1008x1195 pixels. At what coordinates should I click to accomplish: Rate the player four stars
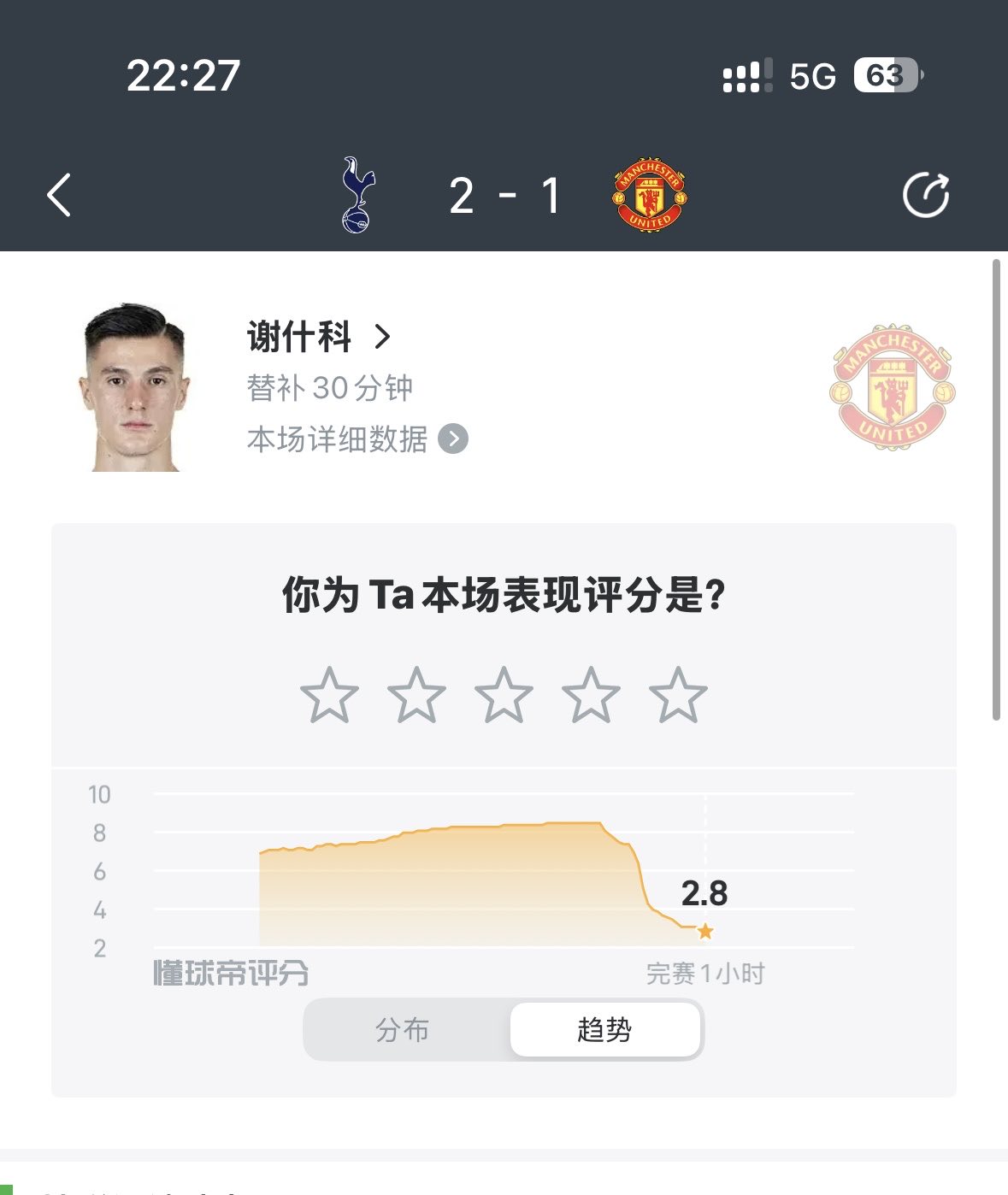(591, 695)
